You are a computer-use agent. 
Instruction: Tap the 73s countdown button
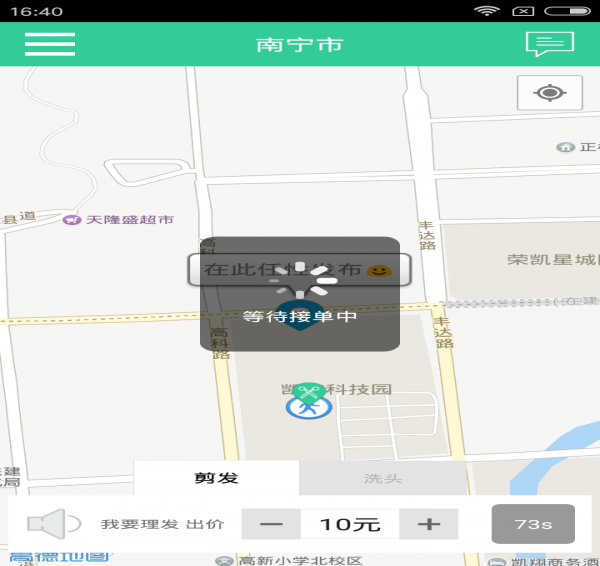pos(533,524)
